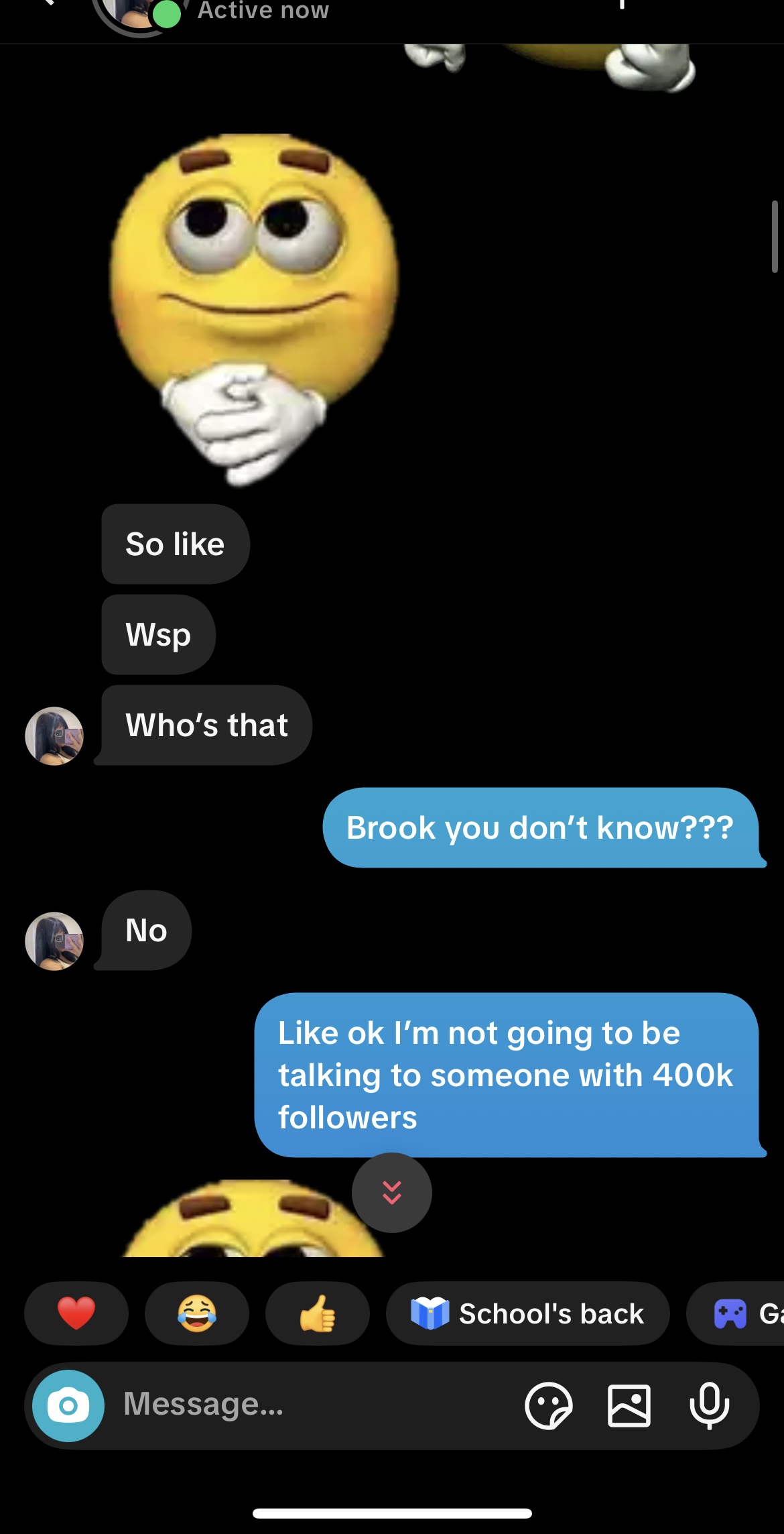Select the School's back suggestion chip
Viewport: 784px width, 1534px height.
[x=528, y=1313]
